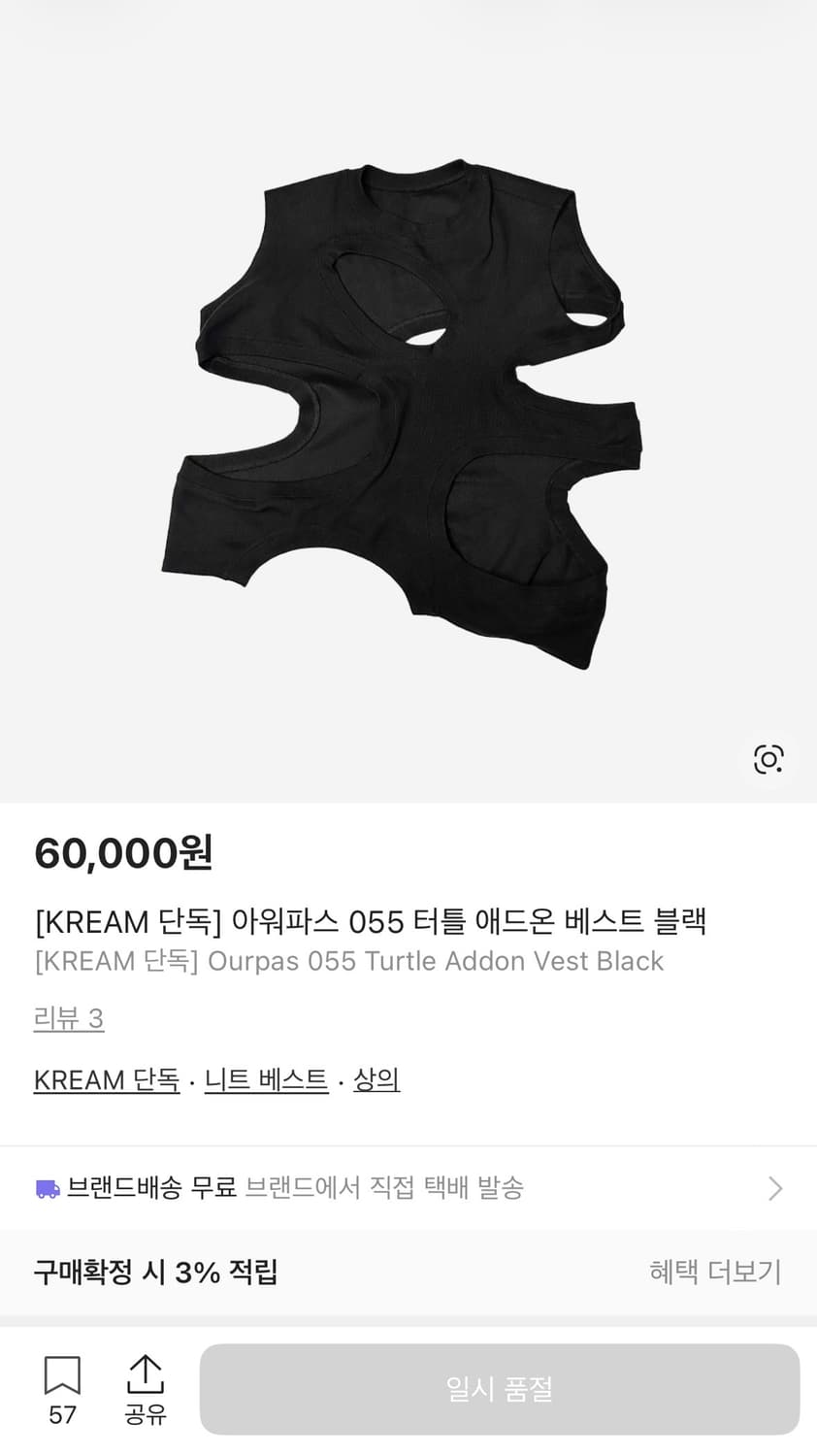Click the 공유 label below the upload arrow

[147, 1416]
